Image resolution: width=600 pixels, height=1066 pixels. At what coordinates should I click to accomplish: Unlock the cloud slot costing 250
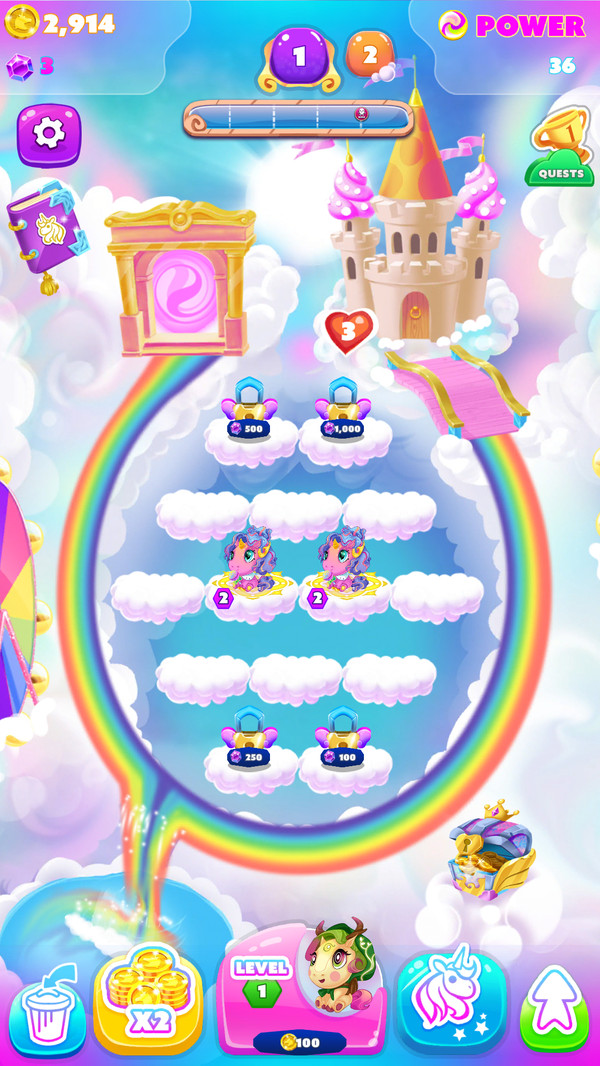tap(249, 745)
